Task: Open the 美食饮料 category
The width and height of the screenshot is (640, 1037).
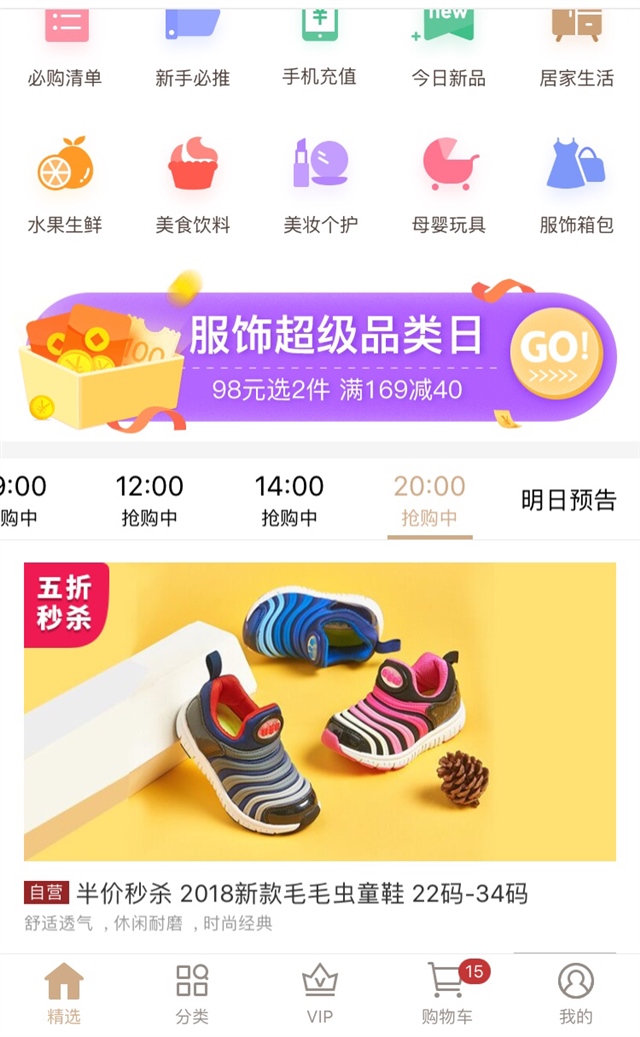Action: coord(192,187)
